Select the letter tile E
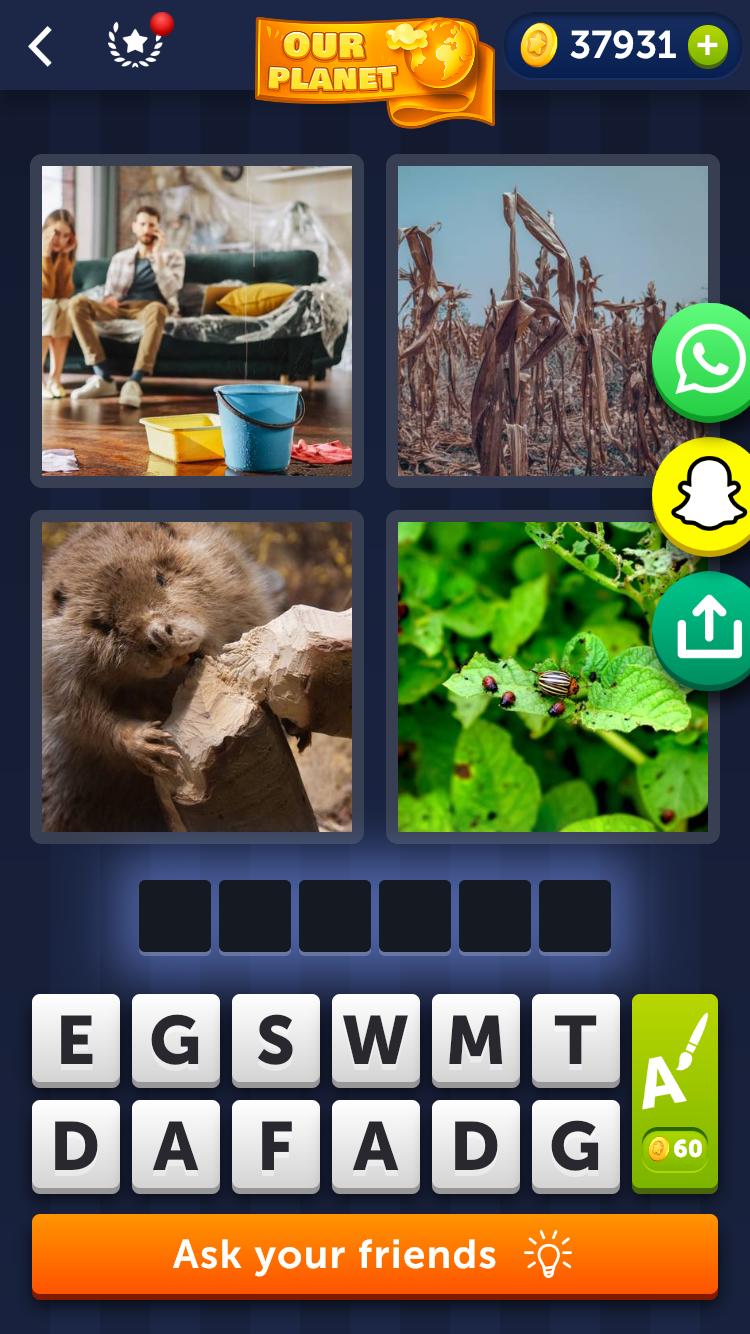Image resolution: width=750 pixels, height=1334 pixels. click(x=76, y=1040)
